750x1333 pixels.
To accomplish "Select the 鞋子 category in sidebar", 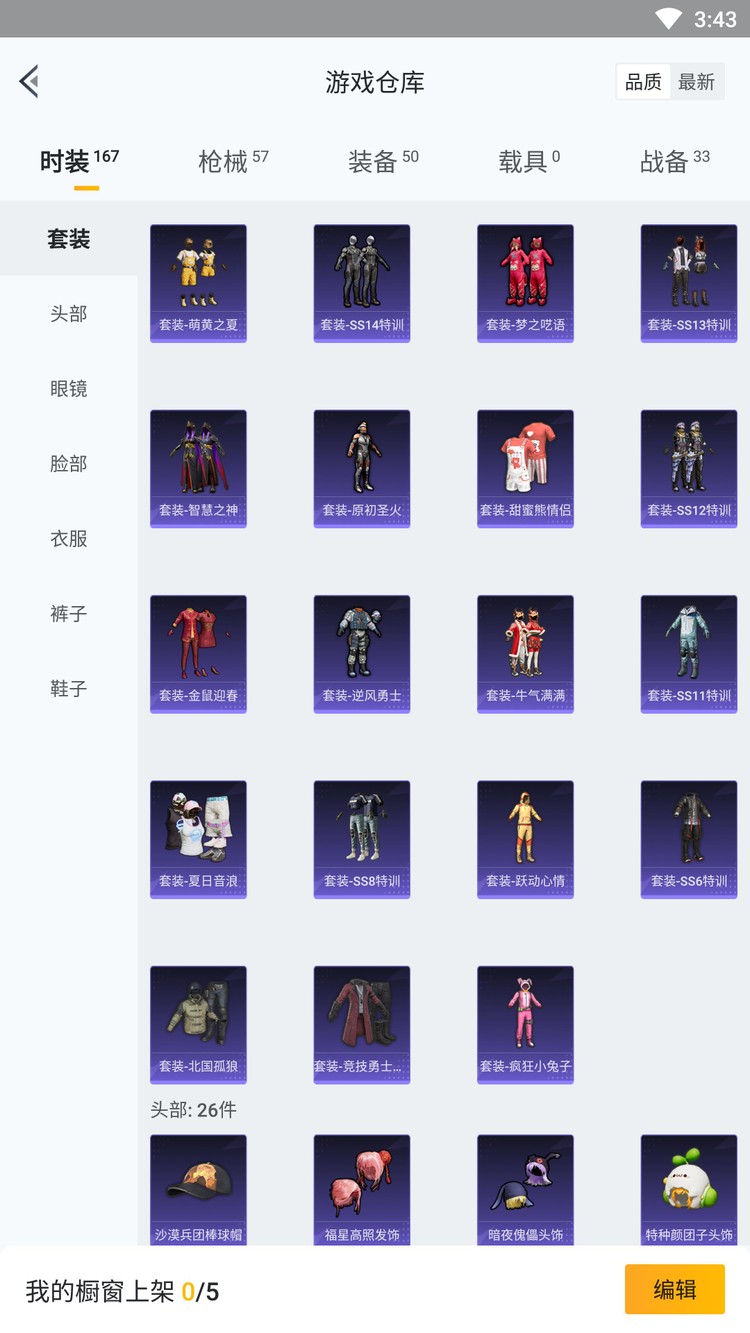I will pyautogui.click(x=69, y=689).
